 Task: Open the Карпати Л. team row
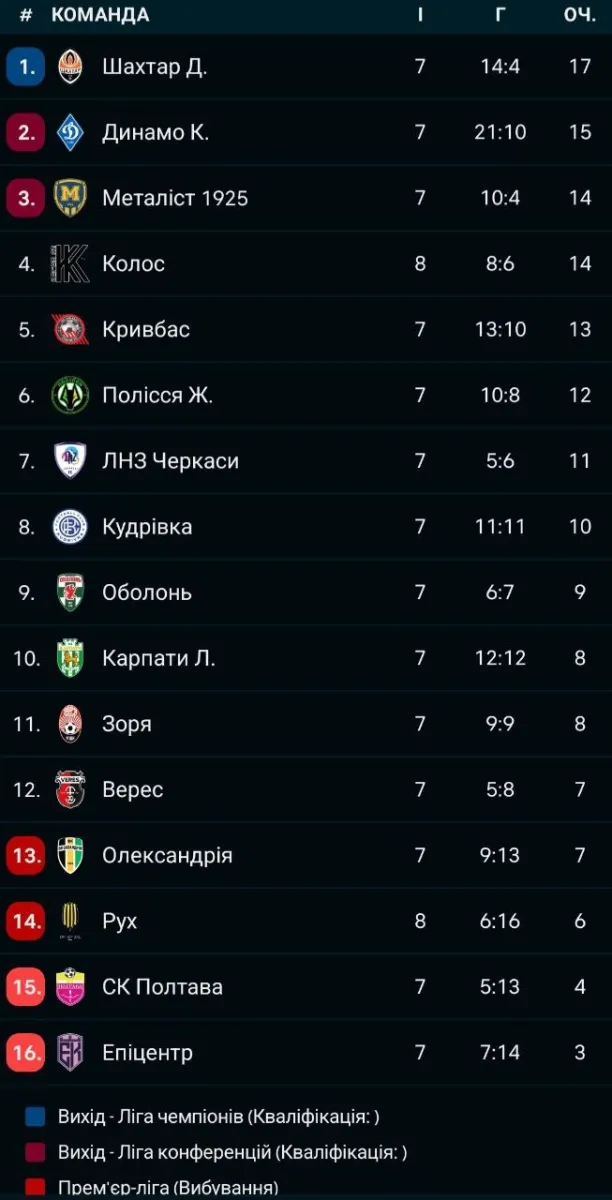158,658
